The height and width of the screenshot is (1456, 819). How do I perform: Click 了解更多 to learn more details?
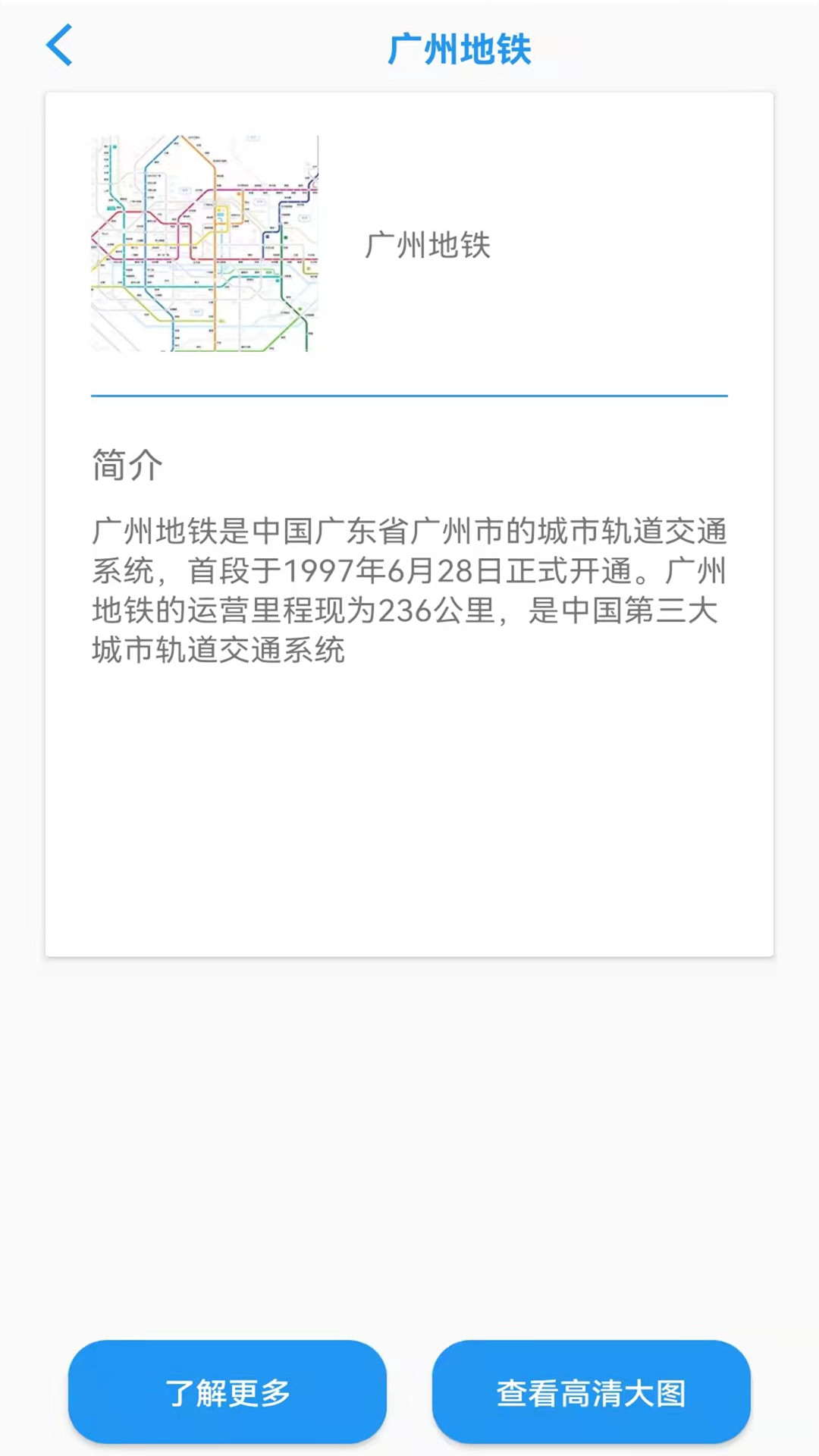pyautogui.click(x=227, y=1394)
